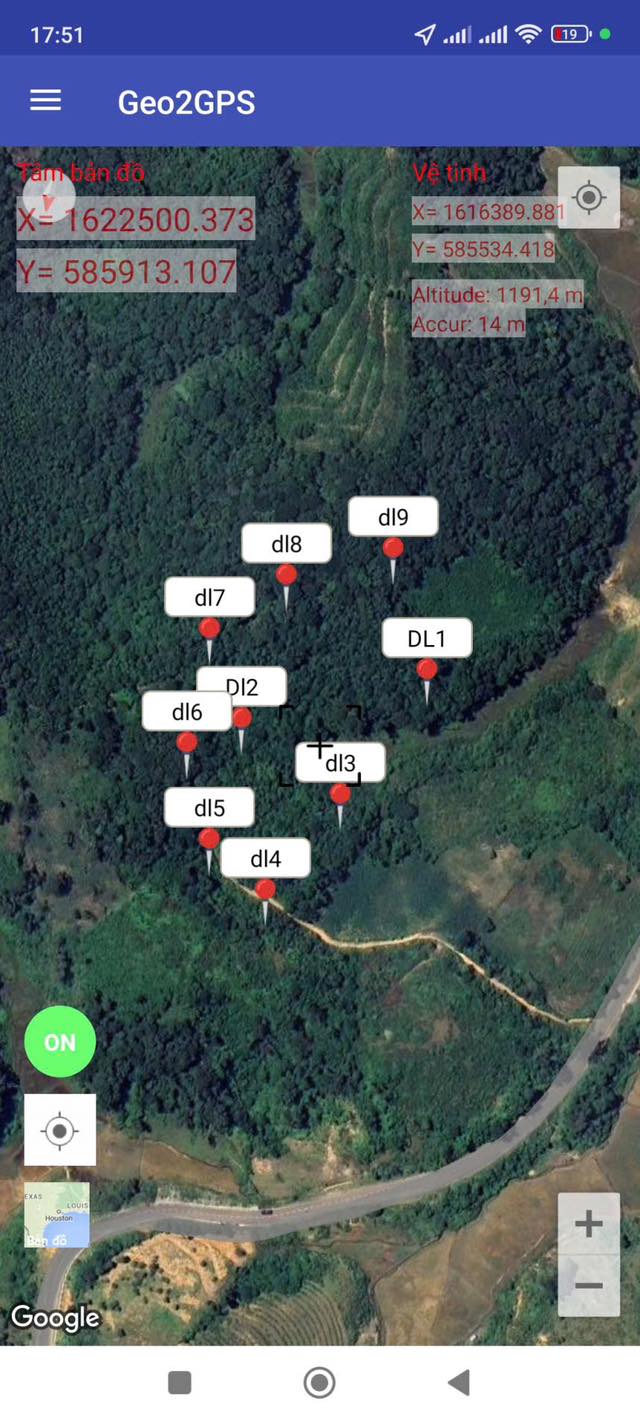640x1423 pixels.
Task: Select the dl3 marker
Action: pyautogui.click(x=340, y=794)
